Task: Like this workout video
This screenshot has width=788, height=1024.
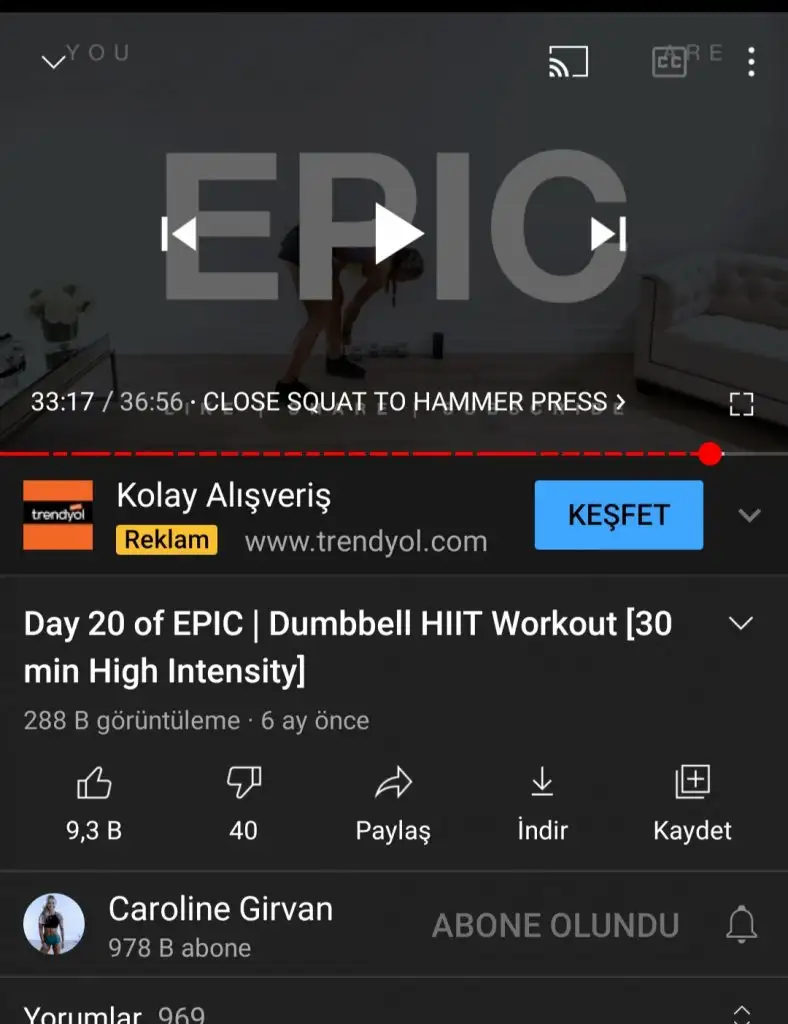Action: (x=94, y=800)
